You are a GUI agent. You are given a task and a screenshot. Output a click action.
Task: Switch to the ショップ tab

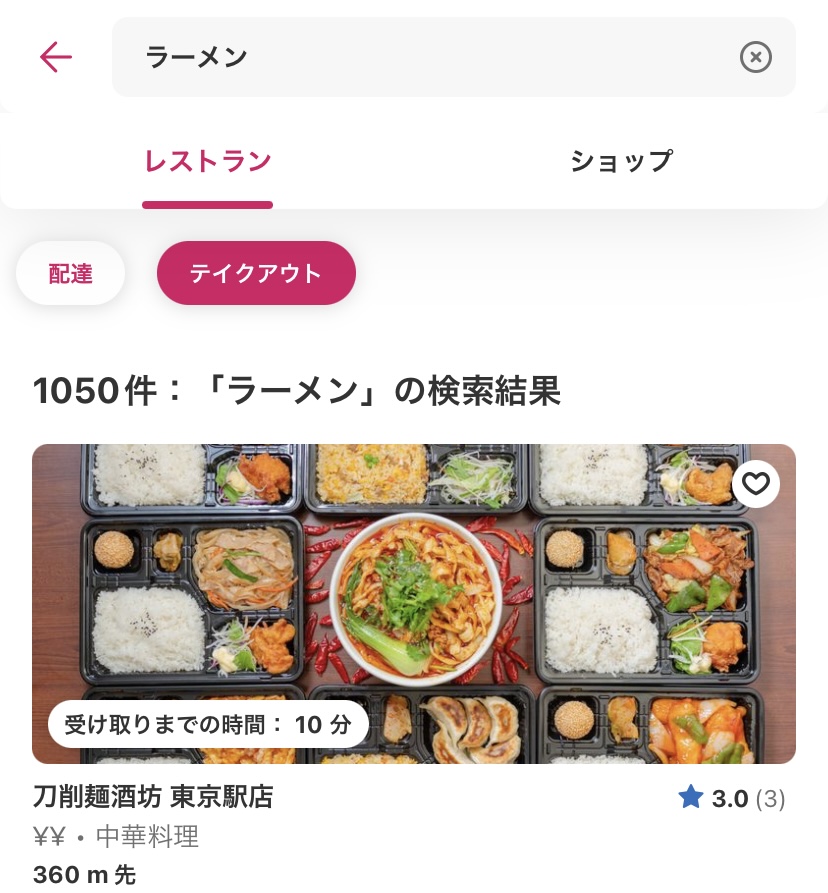click(621, 162)
